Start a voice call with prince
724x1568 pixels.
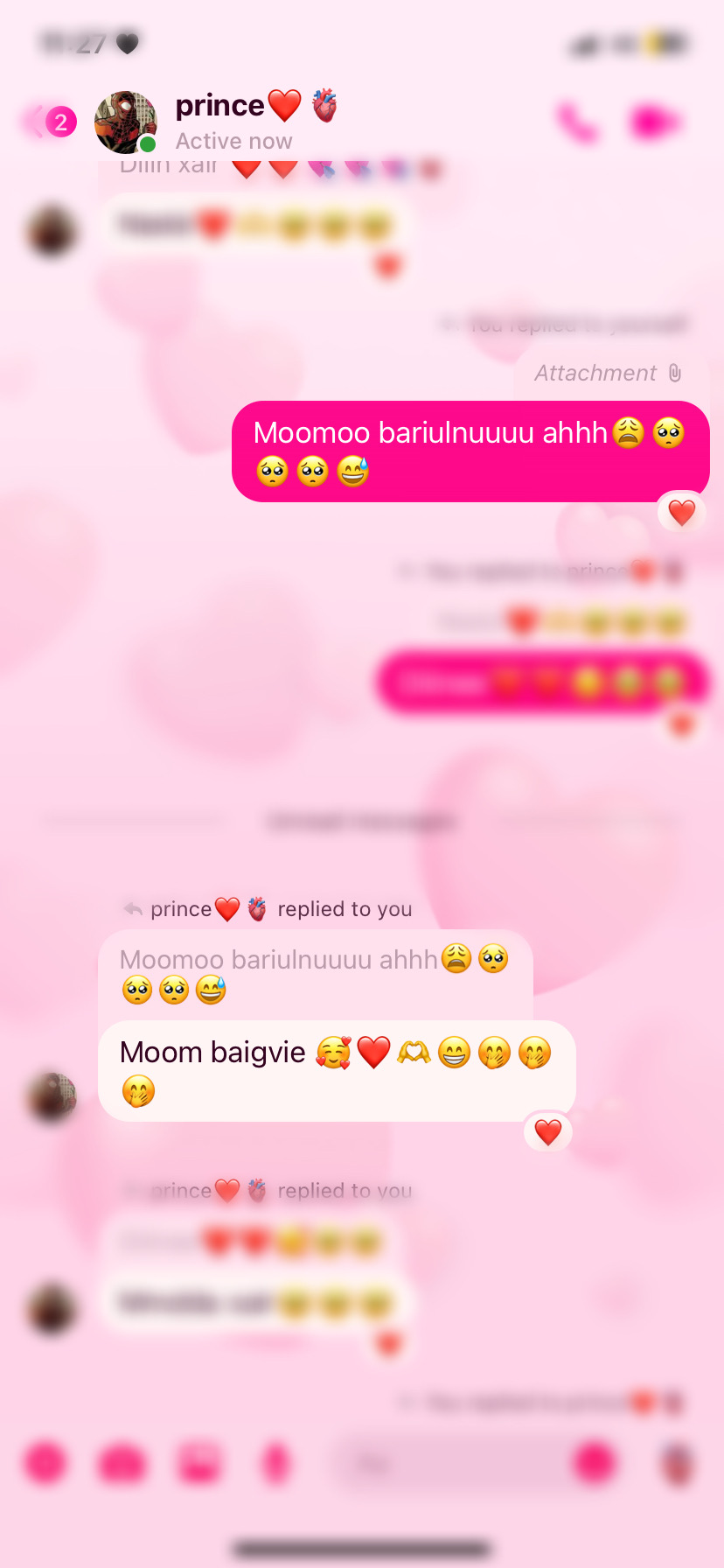[x=577, y=122]
